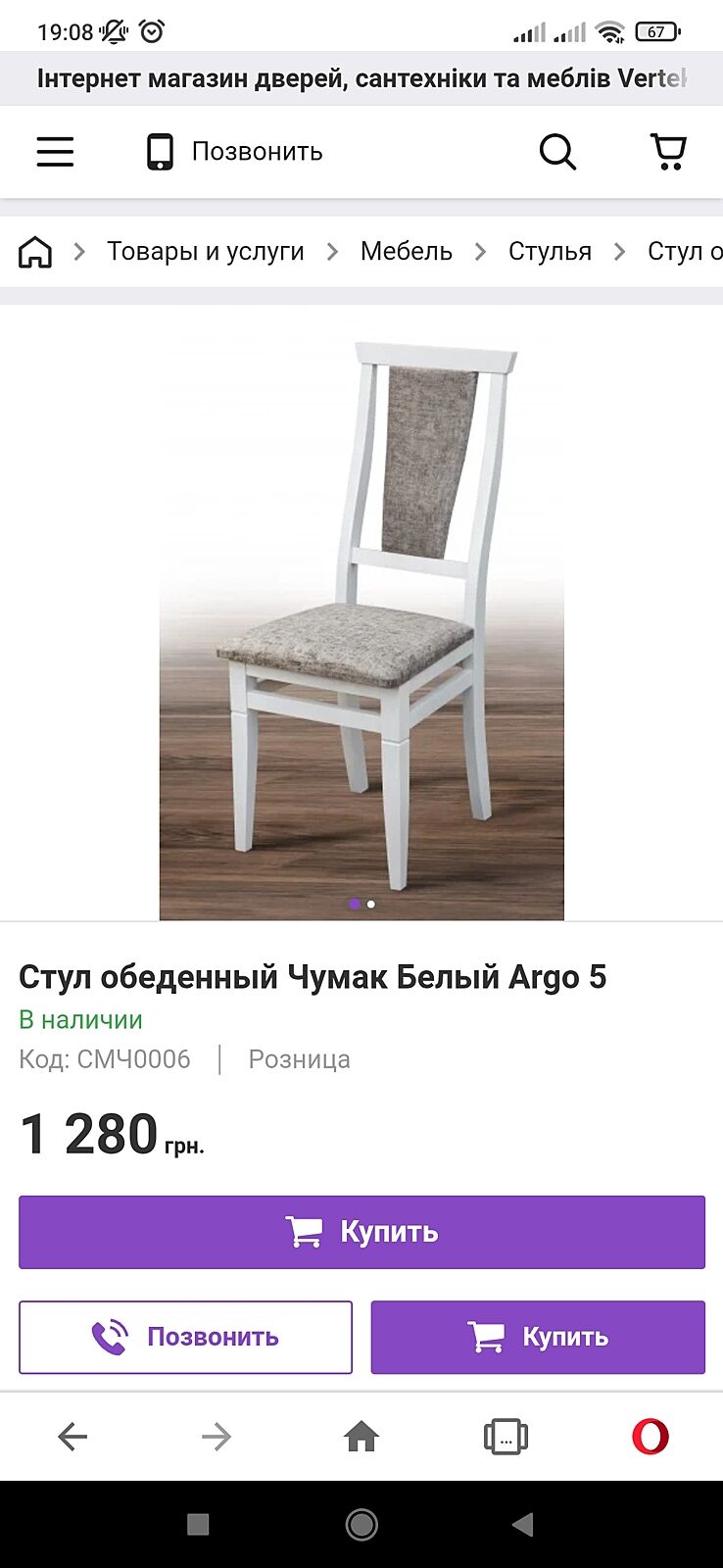Screen dimensions: 723x1568
Task: Tap the system back button
Action: point(523,1524)
